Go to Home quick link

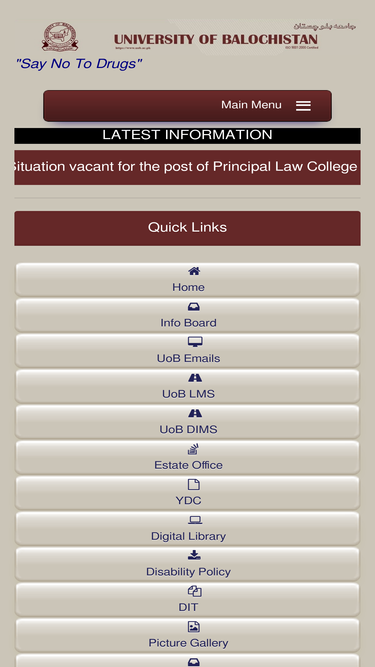click(188, 279)
